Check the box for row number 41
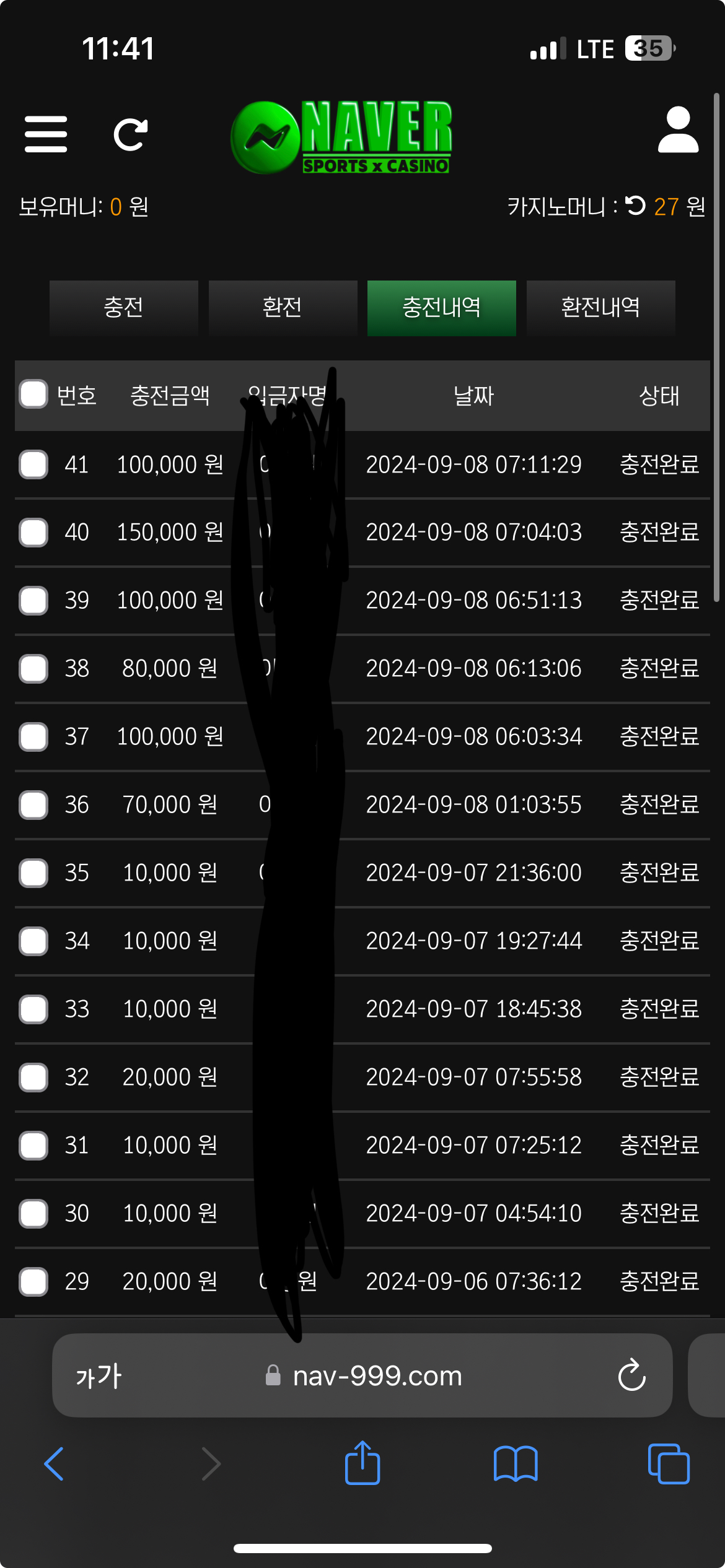 pyautogui.click(x=33, y=464)
